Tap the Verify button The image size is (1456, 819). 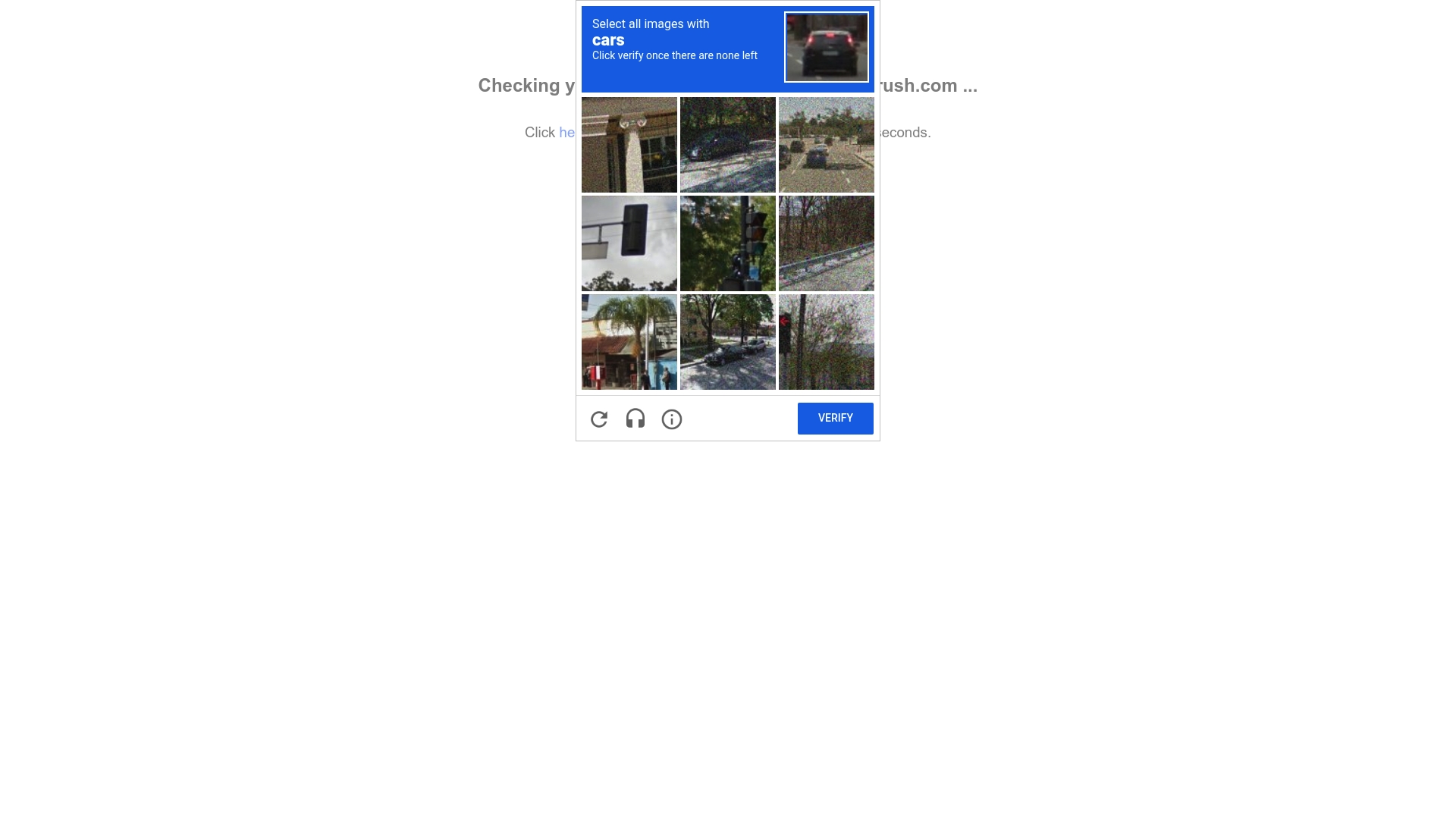click(835, 419)
